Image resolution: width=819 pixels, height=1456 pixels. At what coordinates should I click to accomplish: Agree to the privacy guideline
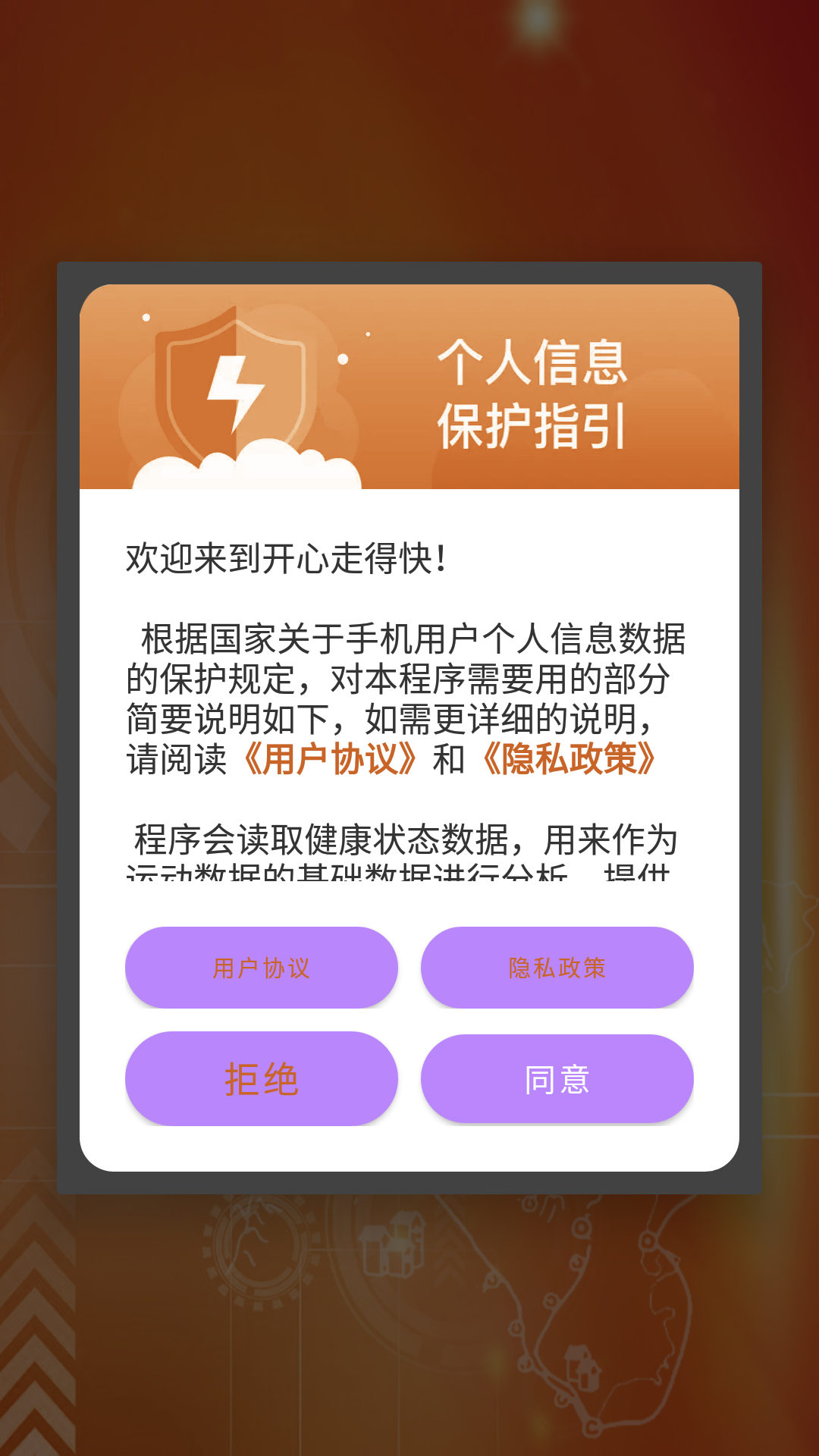click(x=557, y=1078)
